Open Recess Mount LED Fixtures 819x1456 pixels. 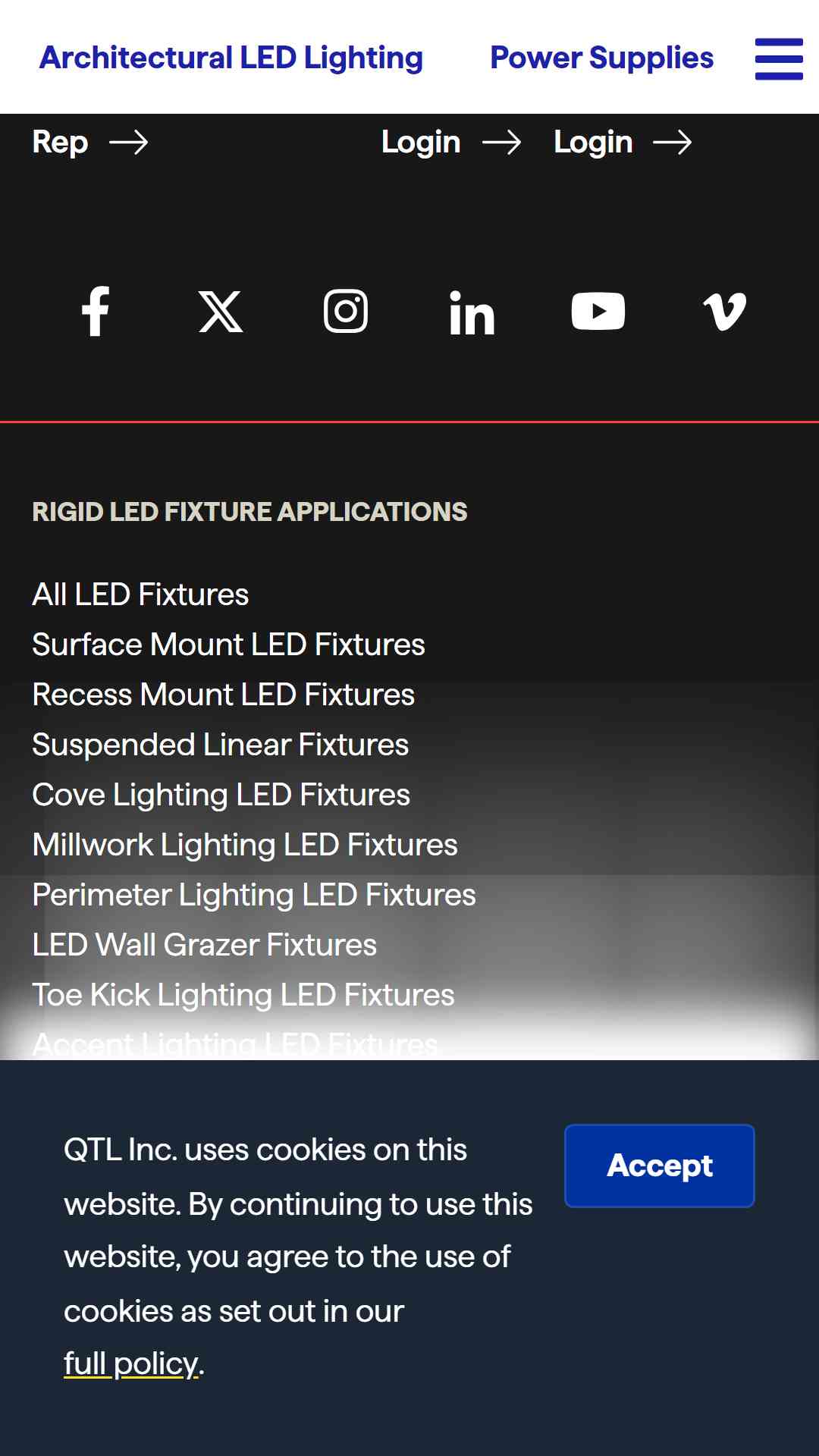(223, 695)
